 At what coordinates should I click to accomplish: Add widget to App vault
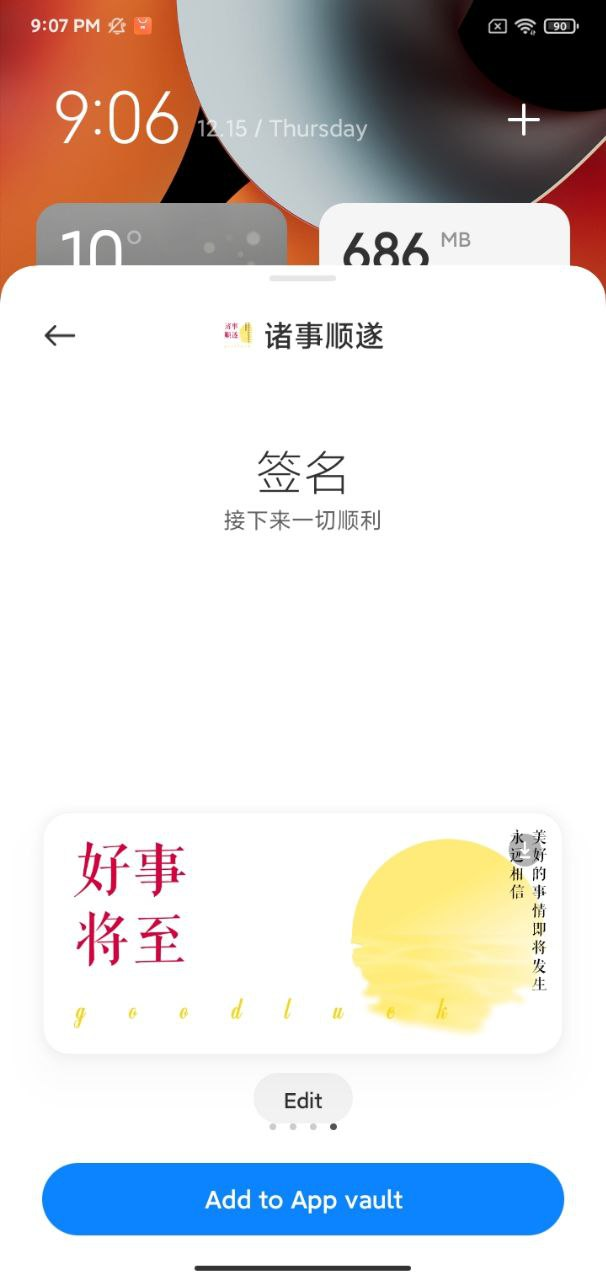pos(303,1199)
